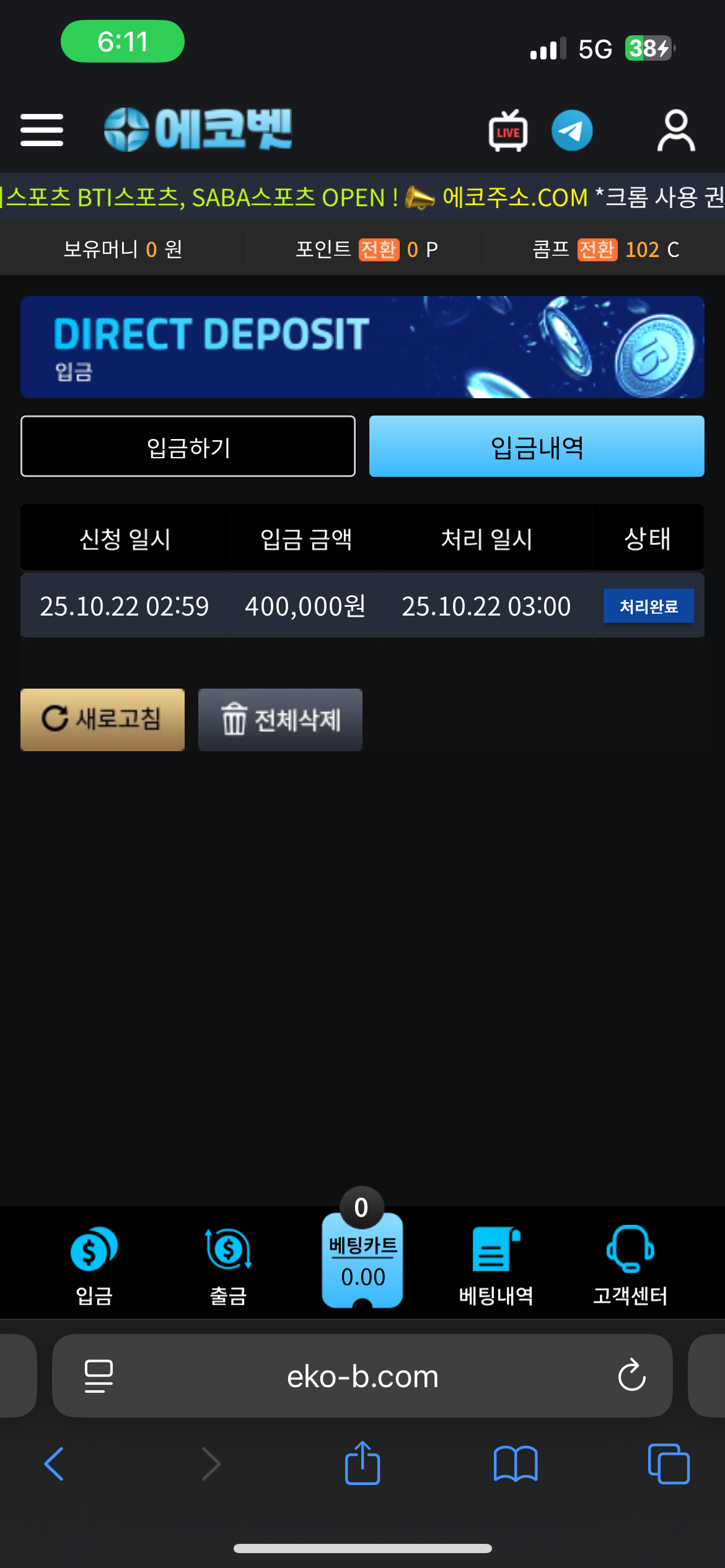Image resolution: width=725 pixels, height=1568 pixels.
Task: Reload the page in the address bar
Action: 631,1375
